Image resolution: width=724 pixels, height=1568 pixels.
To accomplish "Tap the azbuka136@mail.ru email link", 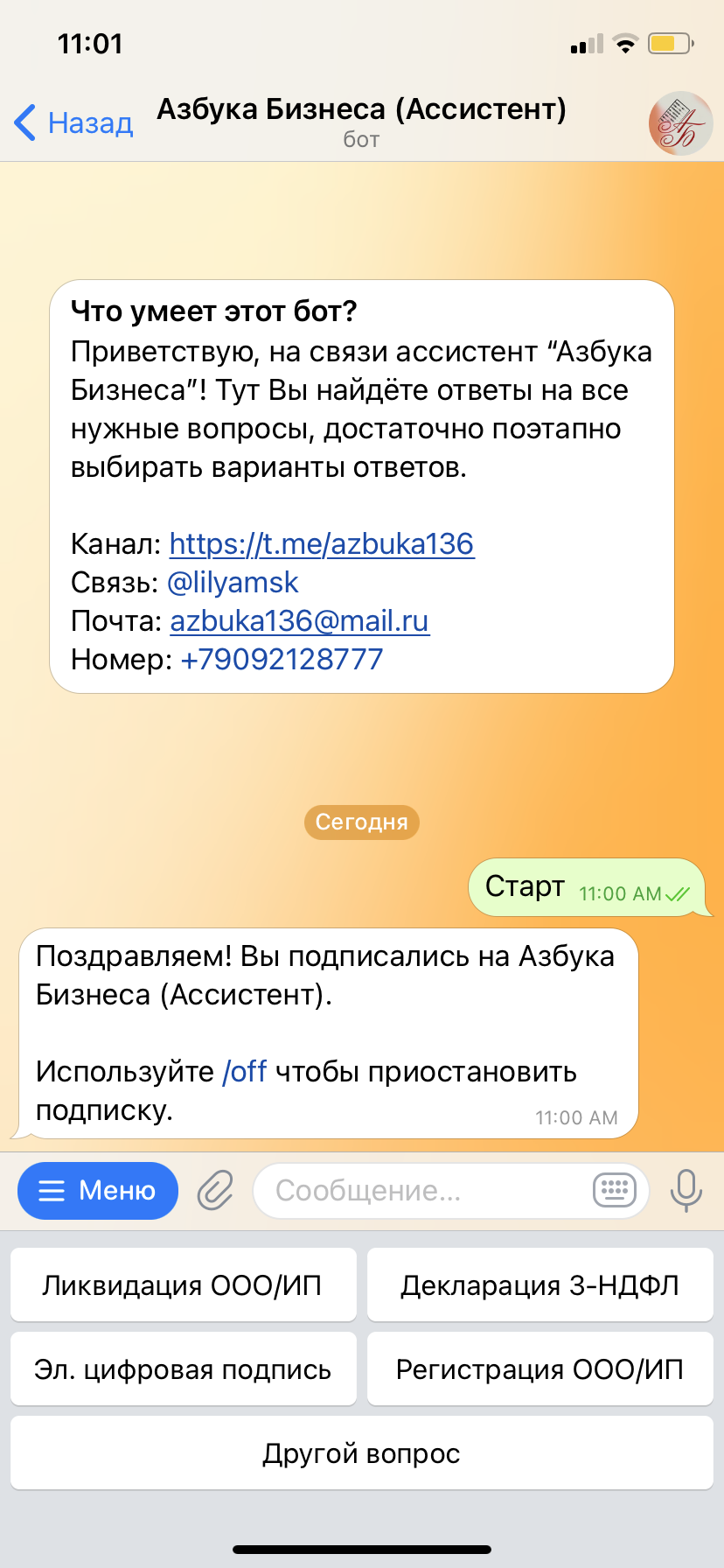I will pos(299,621).
